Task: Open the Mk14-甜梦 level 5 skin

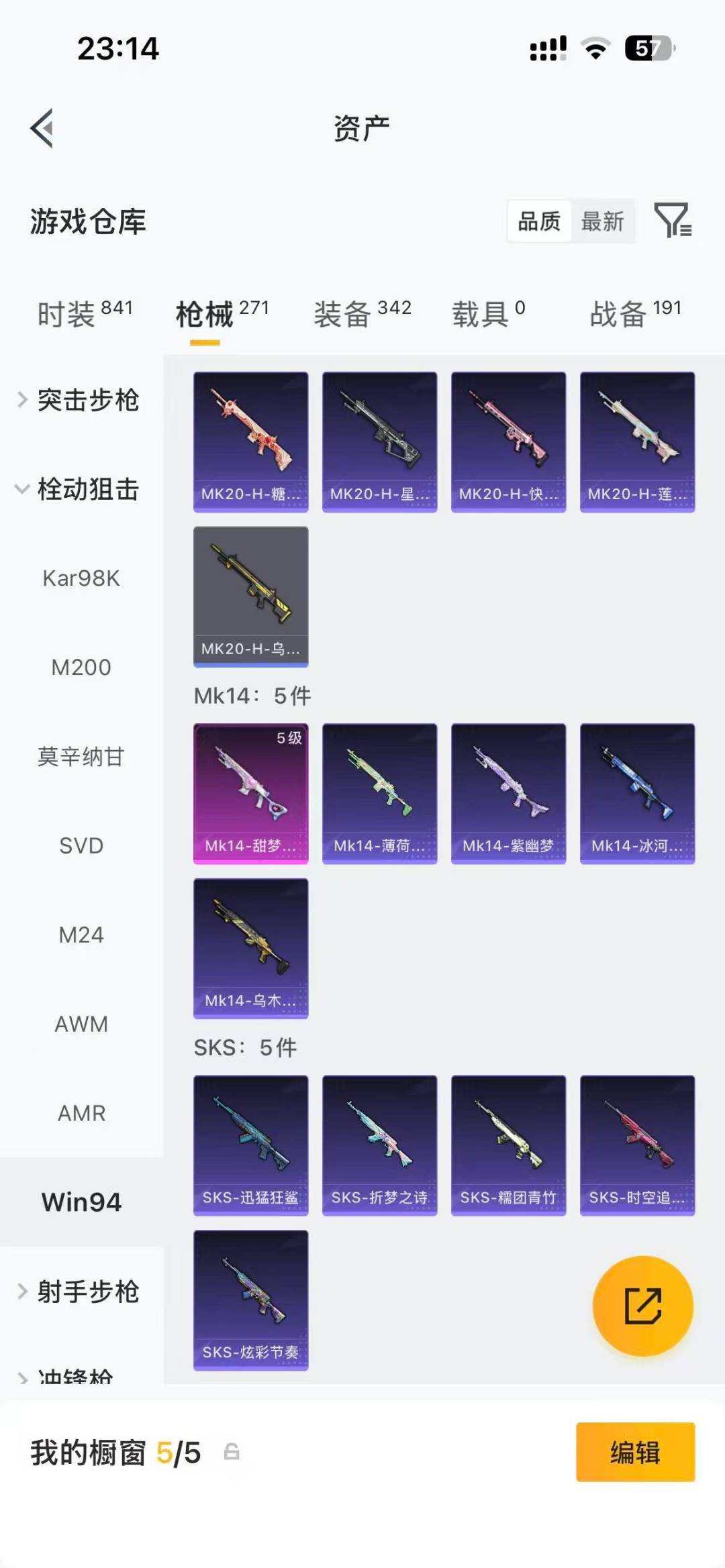Action: (250, 793)
